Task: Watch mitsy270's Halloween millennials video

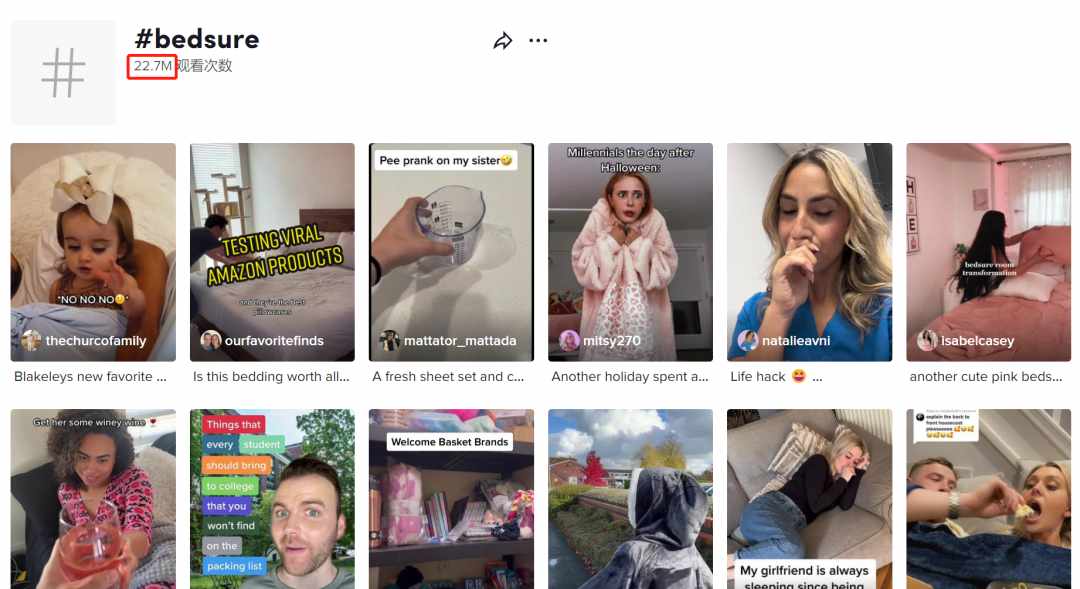Action: coord(630,250)
